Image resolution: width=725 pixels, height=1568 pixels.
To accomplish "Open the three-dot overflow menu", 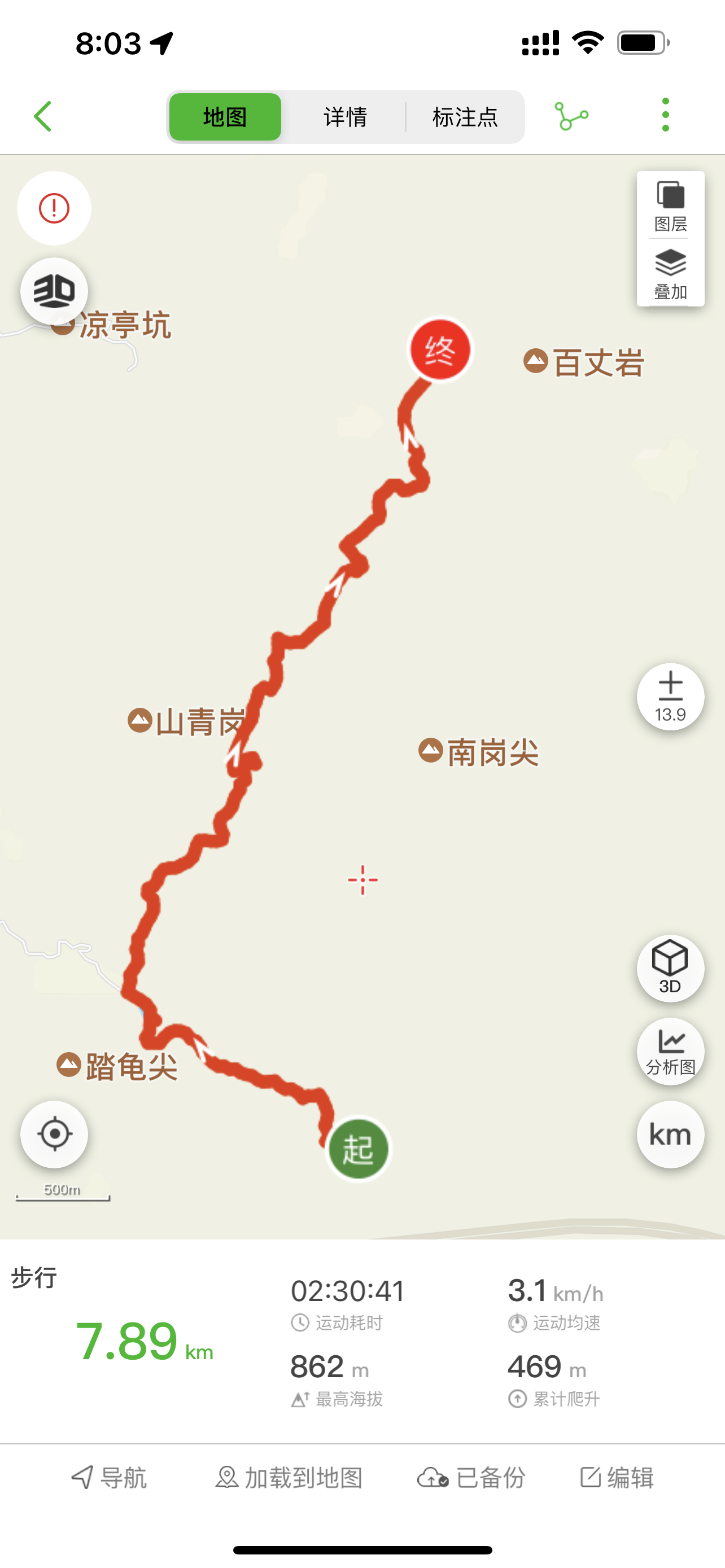I will coord(665,115).
